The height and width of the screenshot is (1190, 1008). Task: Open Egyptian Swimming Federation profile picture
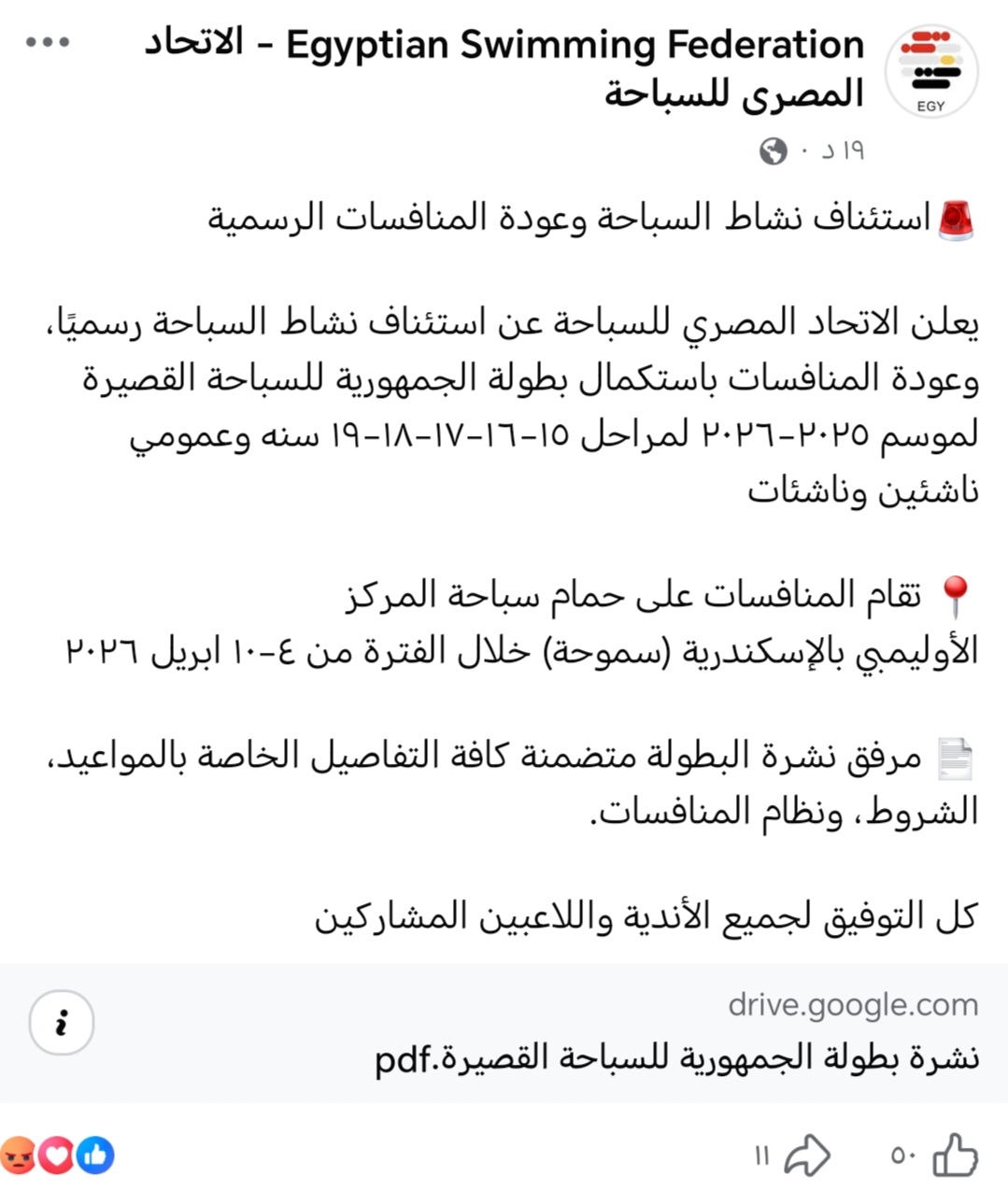pyautogui.click(x=930, y=72)
